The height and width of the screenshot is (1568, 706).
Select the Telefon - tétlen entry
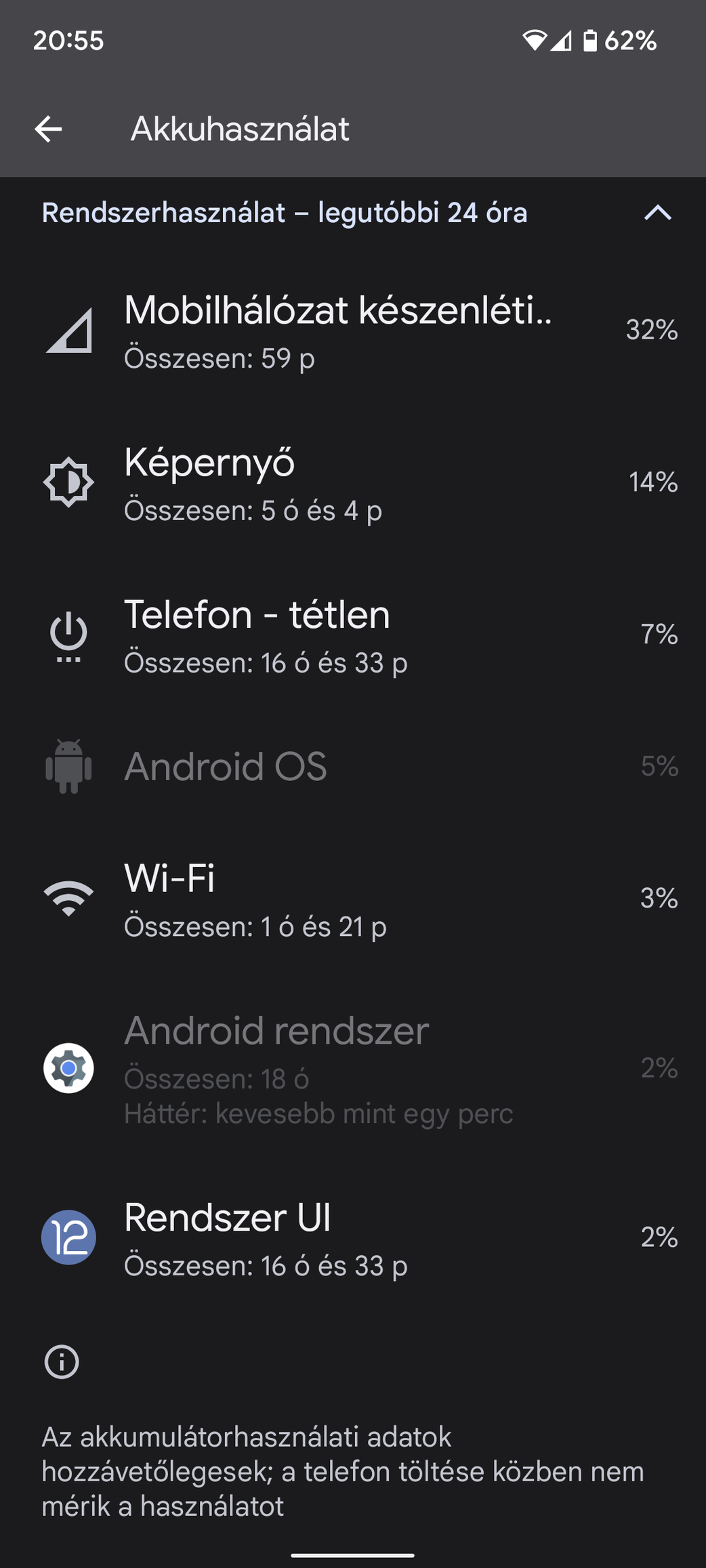pos(352,635)
